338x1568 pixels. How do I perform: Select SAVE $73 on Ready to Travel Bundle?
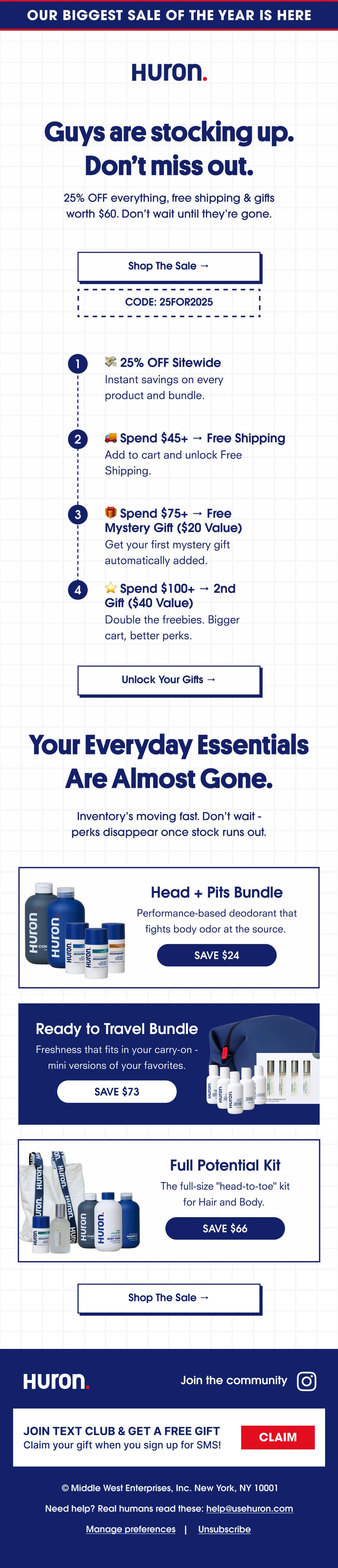point(117,1092)
